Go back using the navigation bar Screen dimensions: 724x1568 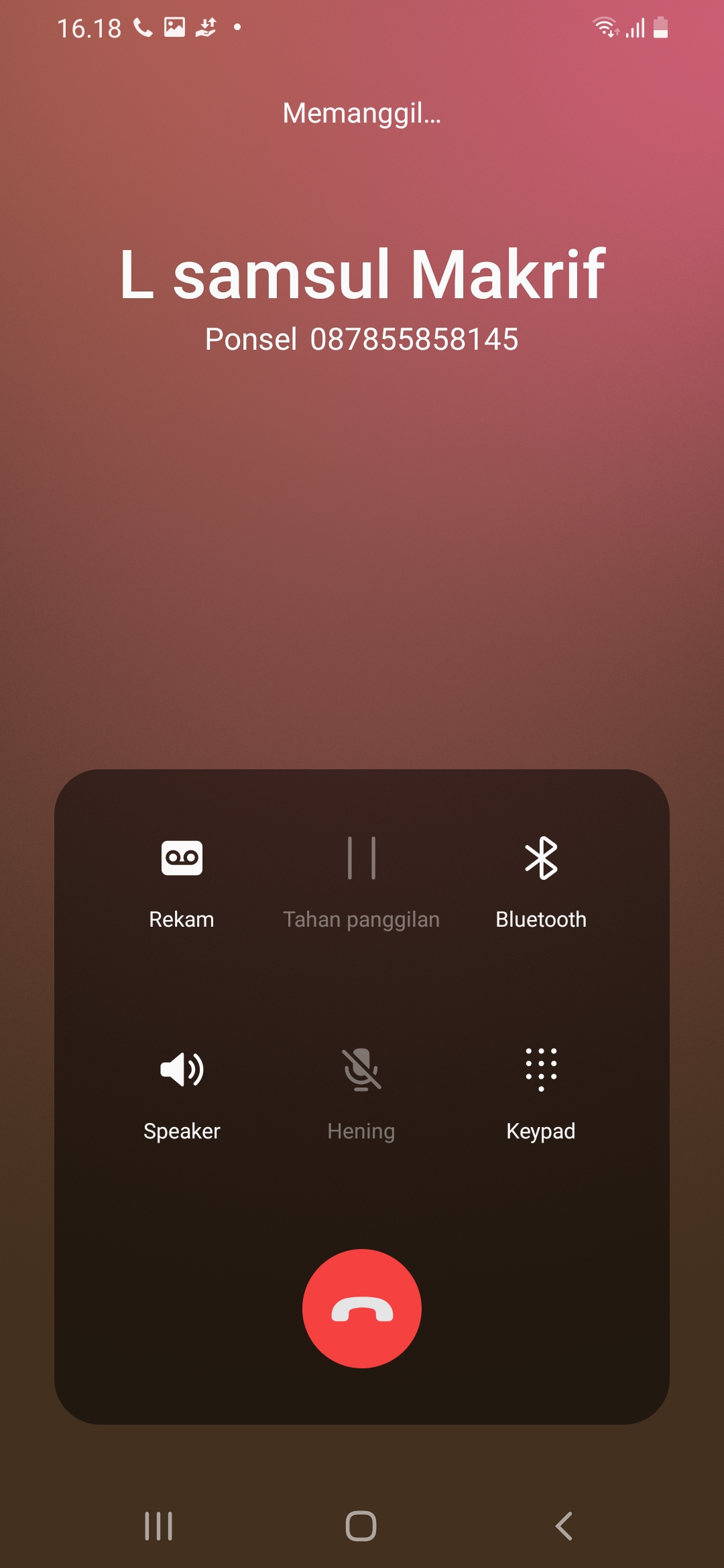(564, 1526)
